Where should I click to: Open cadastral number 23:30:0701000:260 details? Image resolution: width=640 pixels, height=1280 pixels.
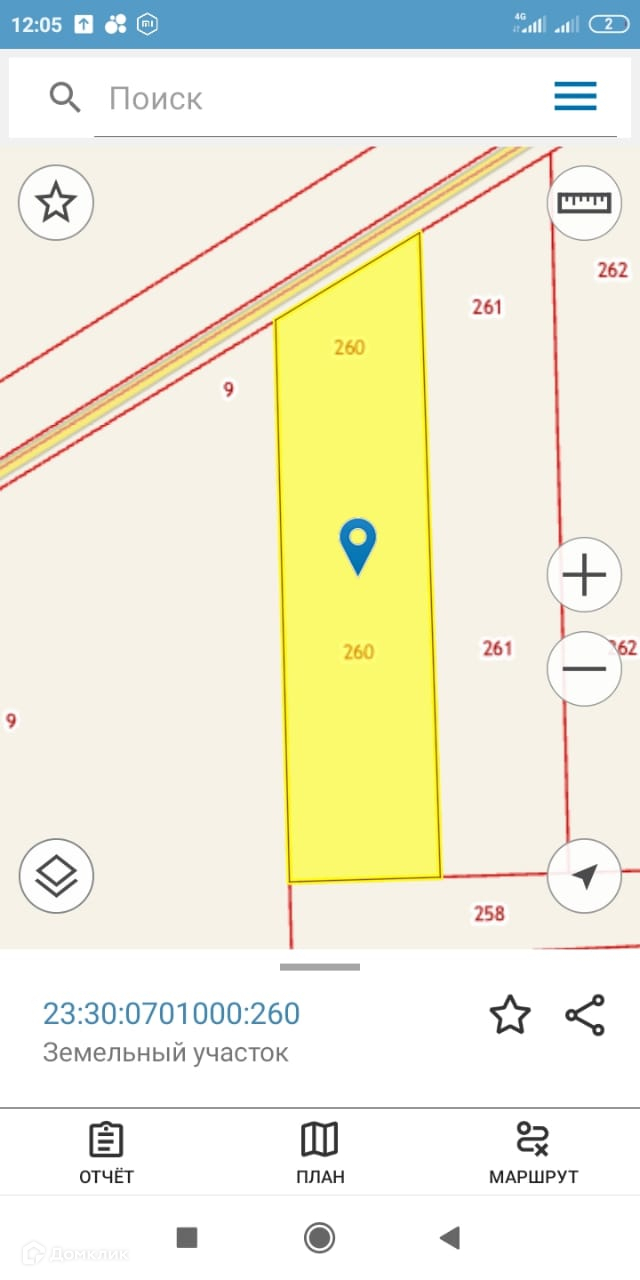click(171, 1014)
